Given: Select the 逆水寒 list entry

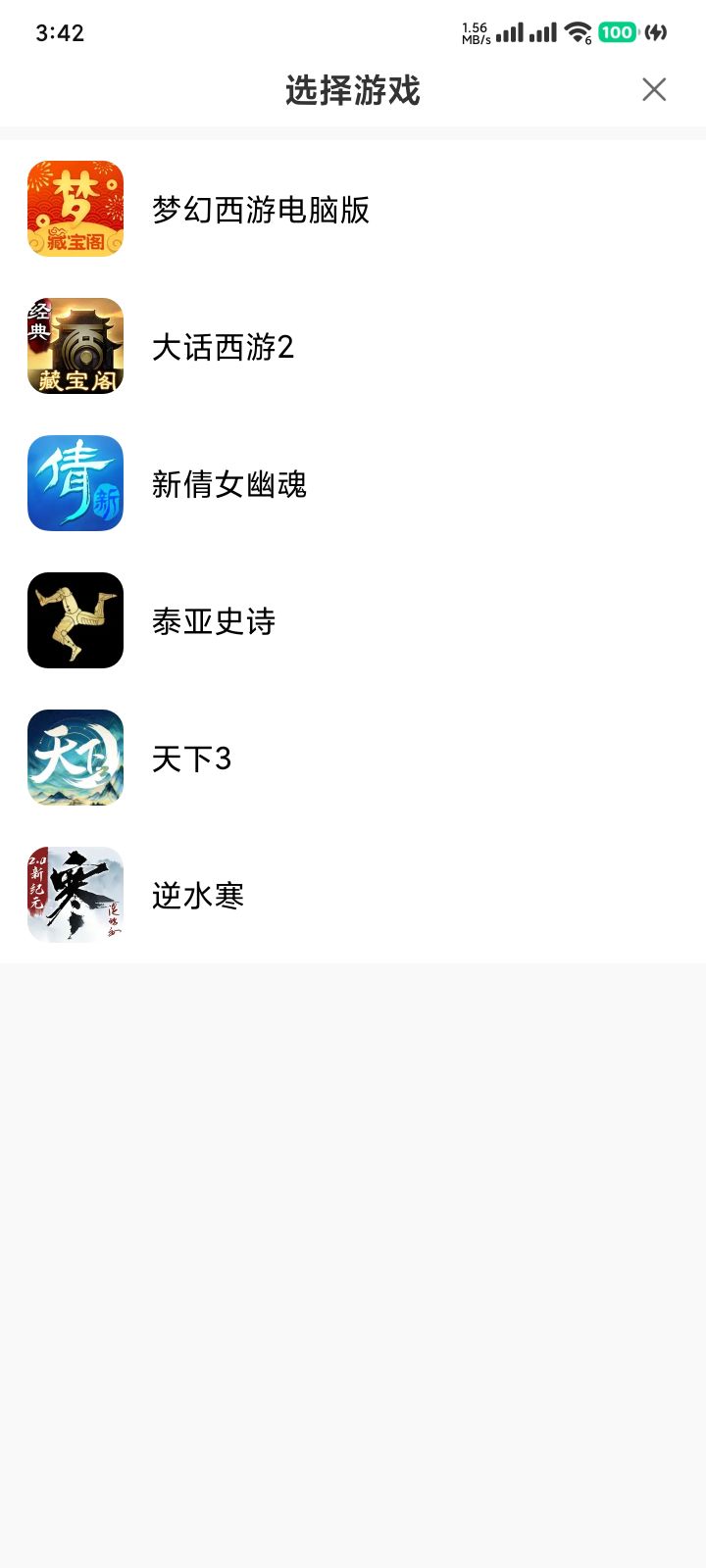Looking at the screenshot, I should 197,895.
